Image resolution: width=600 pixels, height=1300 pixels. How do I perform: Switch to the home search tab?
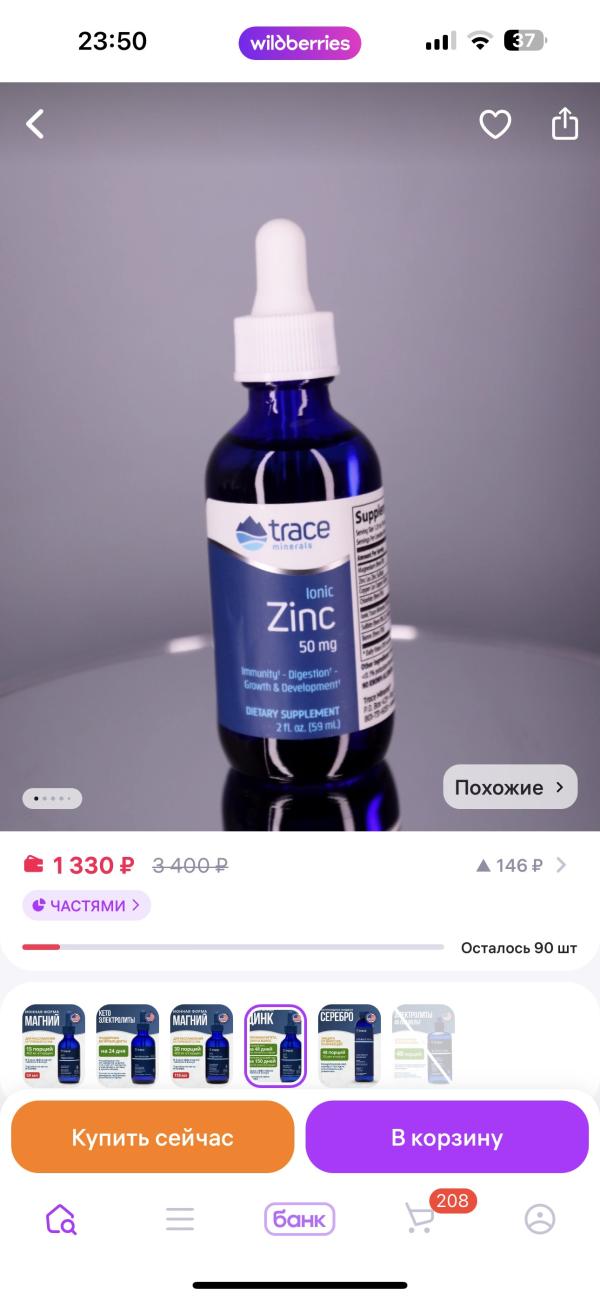point(60,1219)
